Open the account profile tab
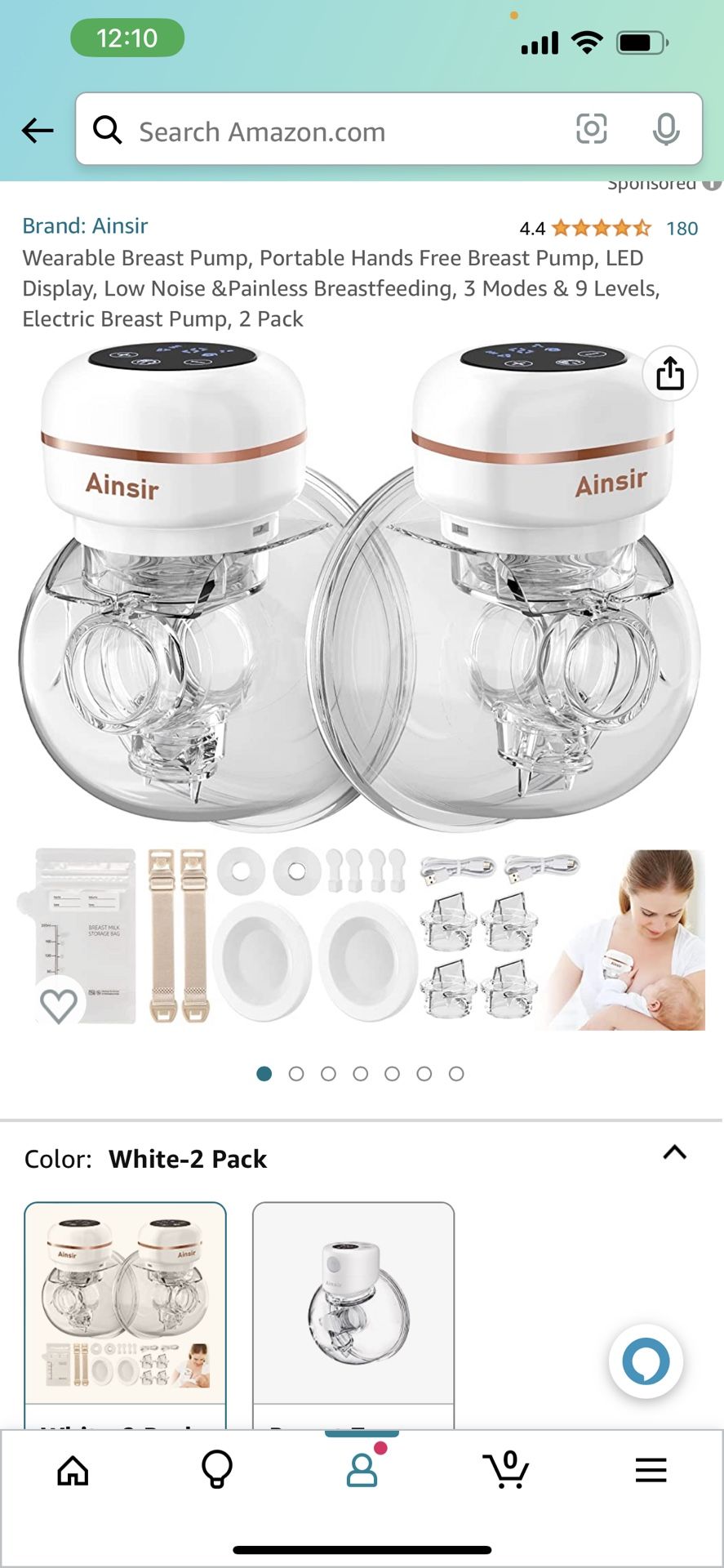Image resolution: width=724 pixels, height=1568 pixels. pos(362,1469)
